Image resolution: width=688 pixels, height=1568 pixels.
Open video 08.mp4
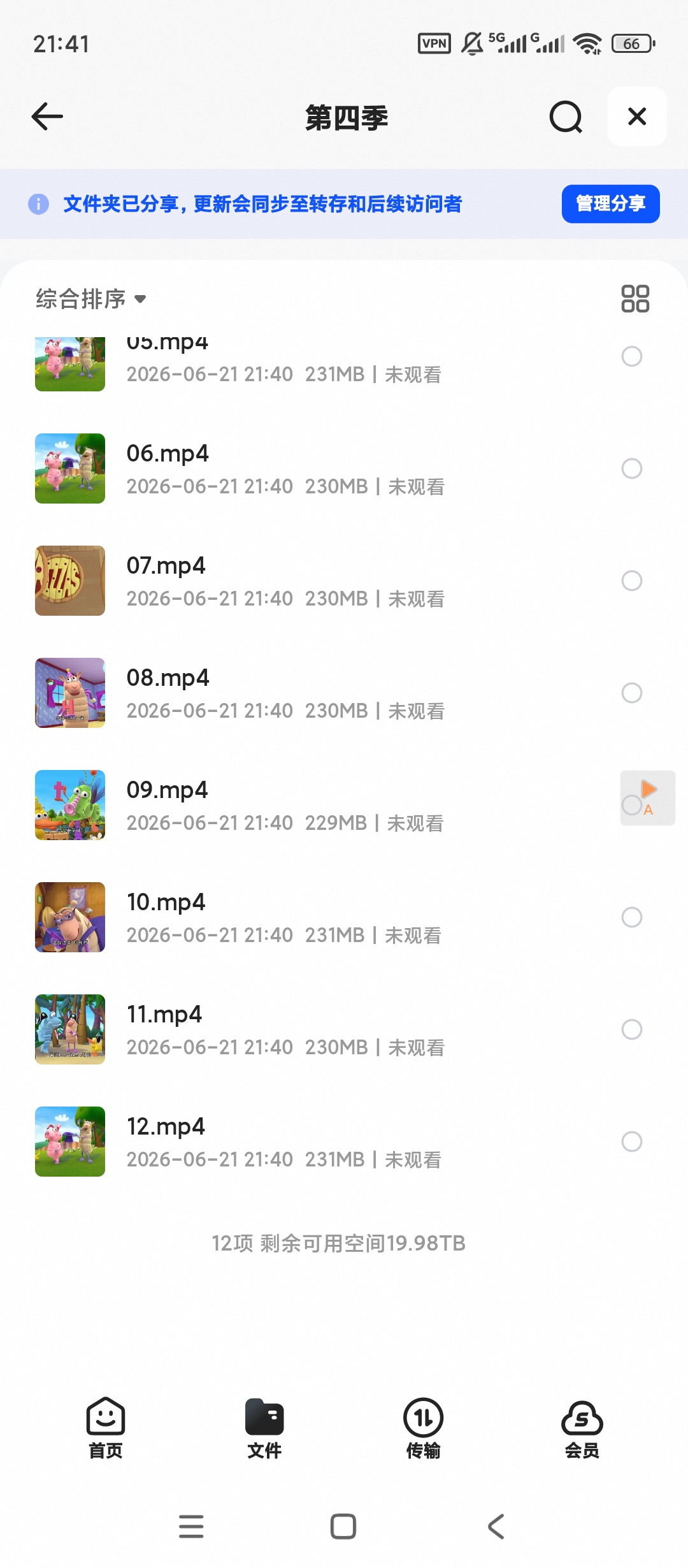point(344,693)
